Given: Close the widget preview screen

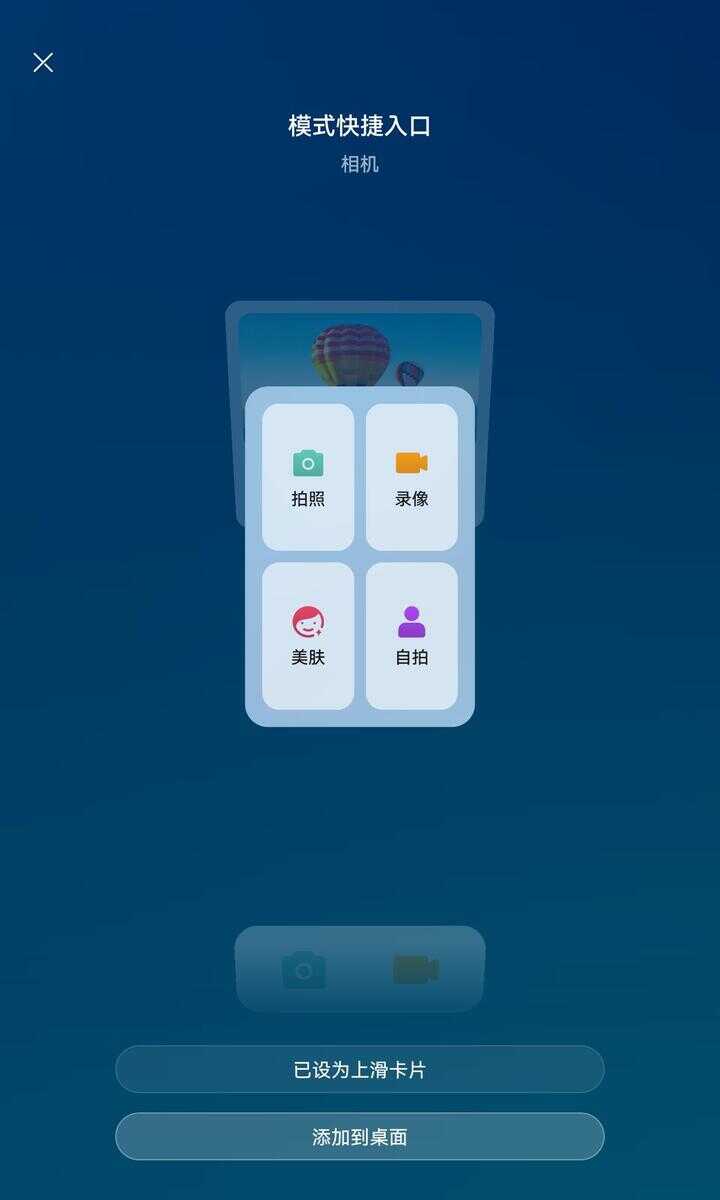Looking at the screenshot, I should coord(43,63).
